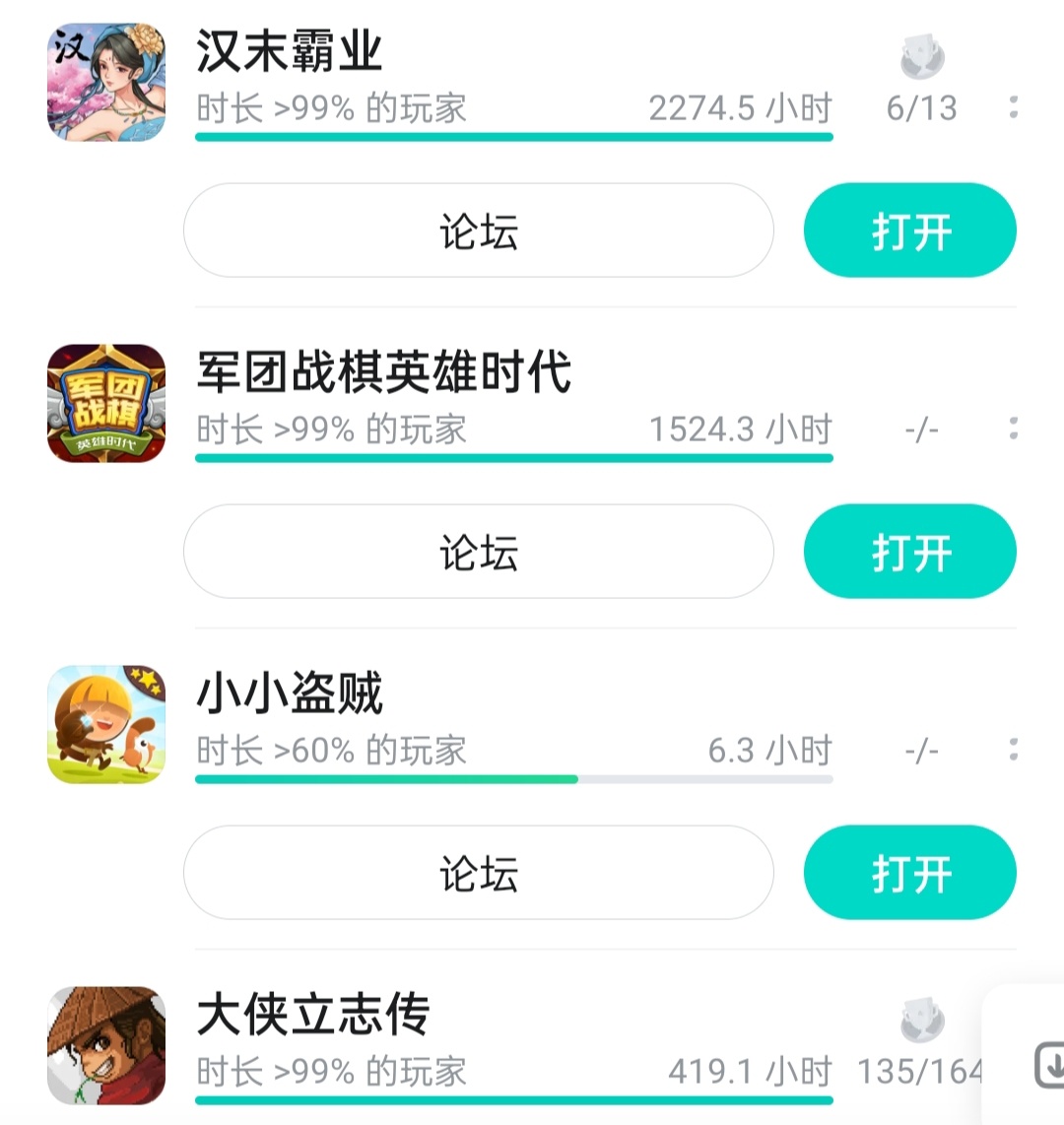Launch 汉末霸业 with the 打开 button
This screenshot has width=1064, height=1125.
click(x=909, y=231)
